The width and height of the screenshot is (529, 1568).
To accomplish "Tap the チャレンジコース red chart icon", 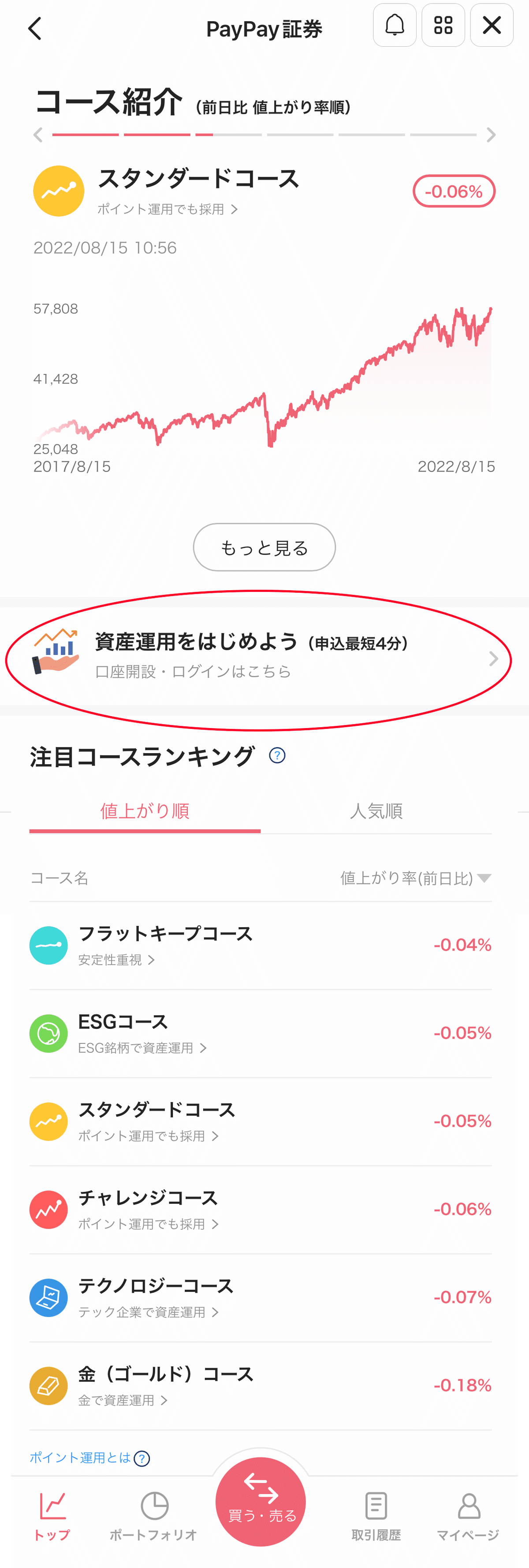I will 48,1209.
